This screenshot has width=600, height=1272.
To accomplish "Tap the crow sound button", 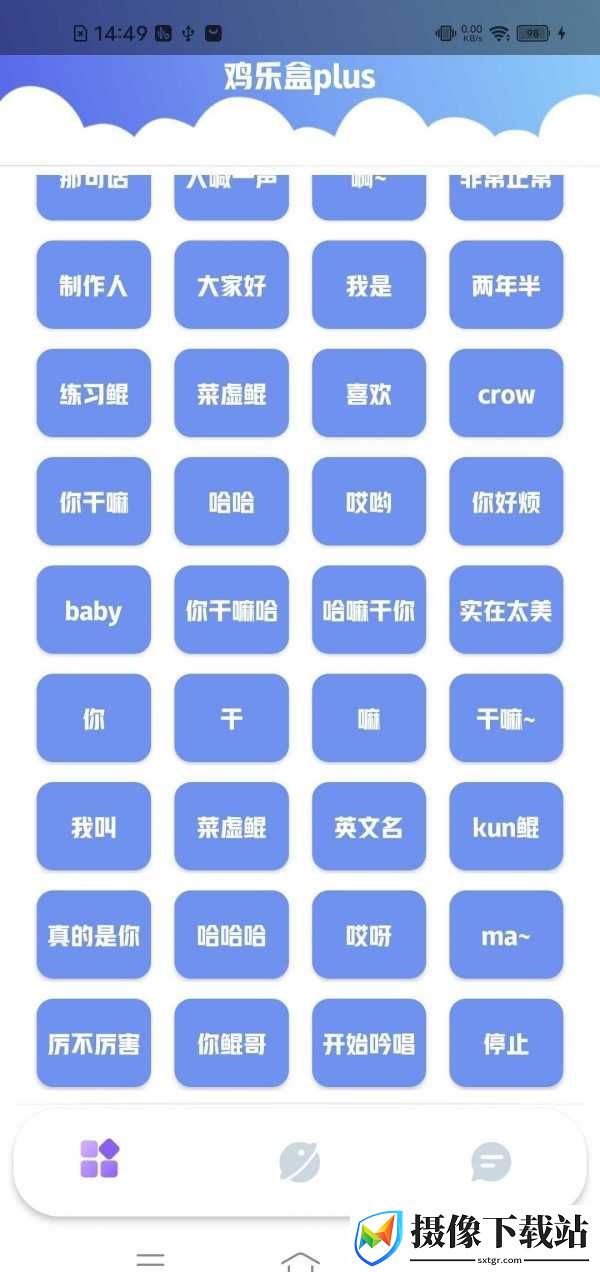I will click(506, 393).
